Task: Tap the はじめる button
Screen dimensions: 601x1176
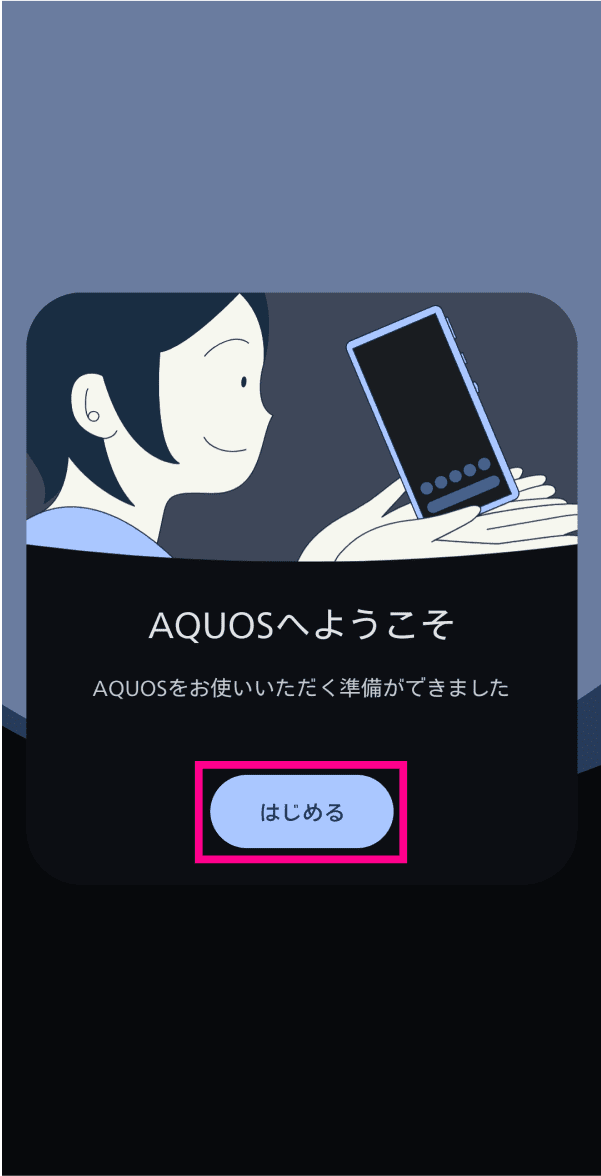Action: coord(301,812)
